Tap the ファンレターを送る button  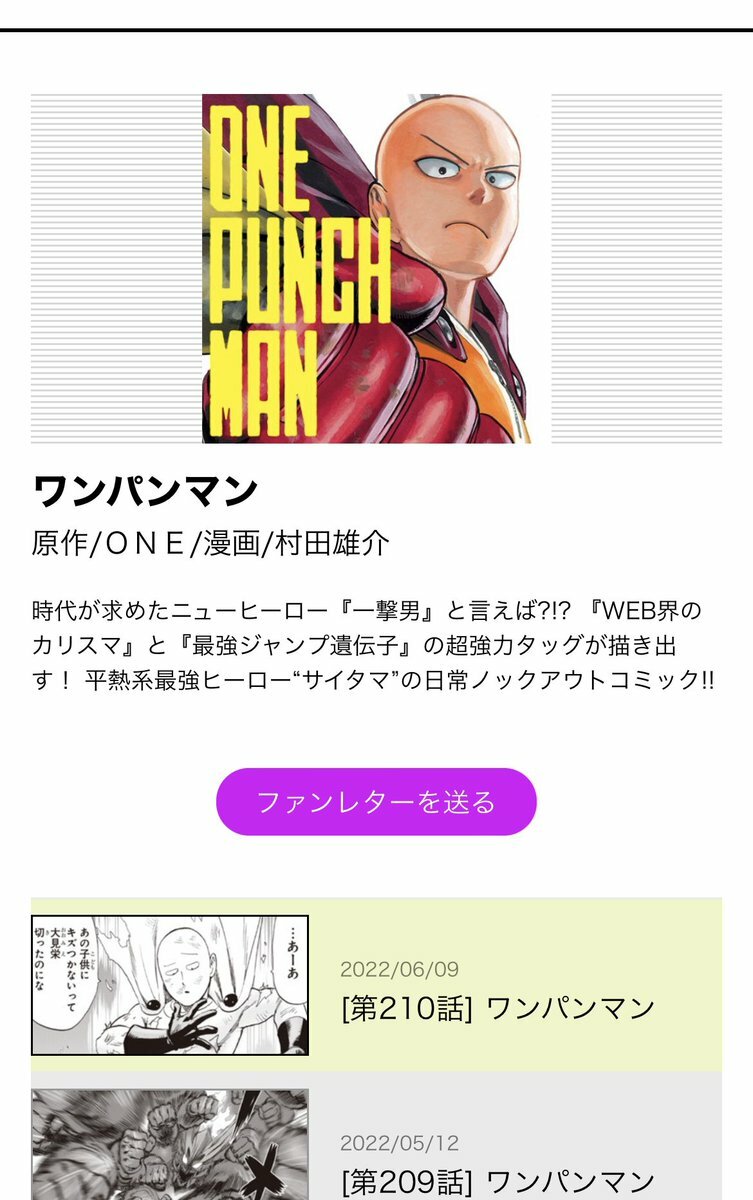(376, 802)
